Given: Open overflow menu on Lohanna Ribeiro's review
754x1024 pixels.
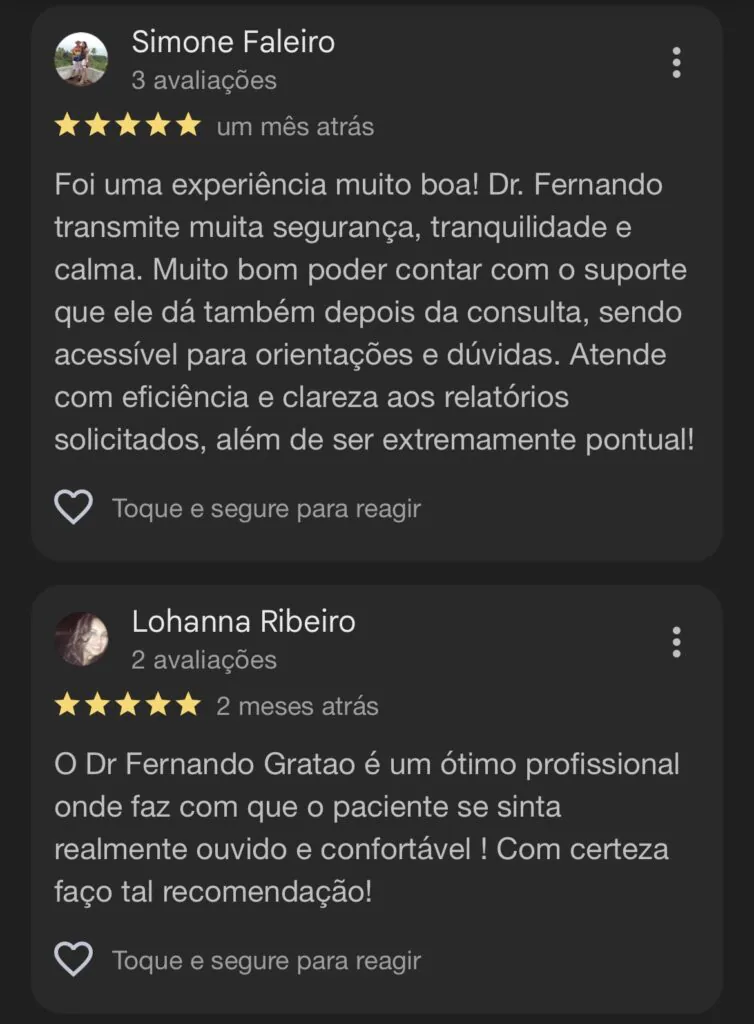Looking at the screenshot, I should click(x=677, y=642).
